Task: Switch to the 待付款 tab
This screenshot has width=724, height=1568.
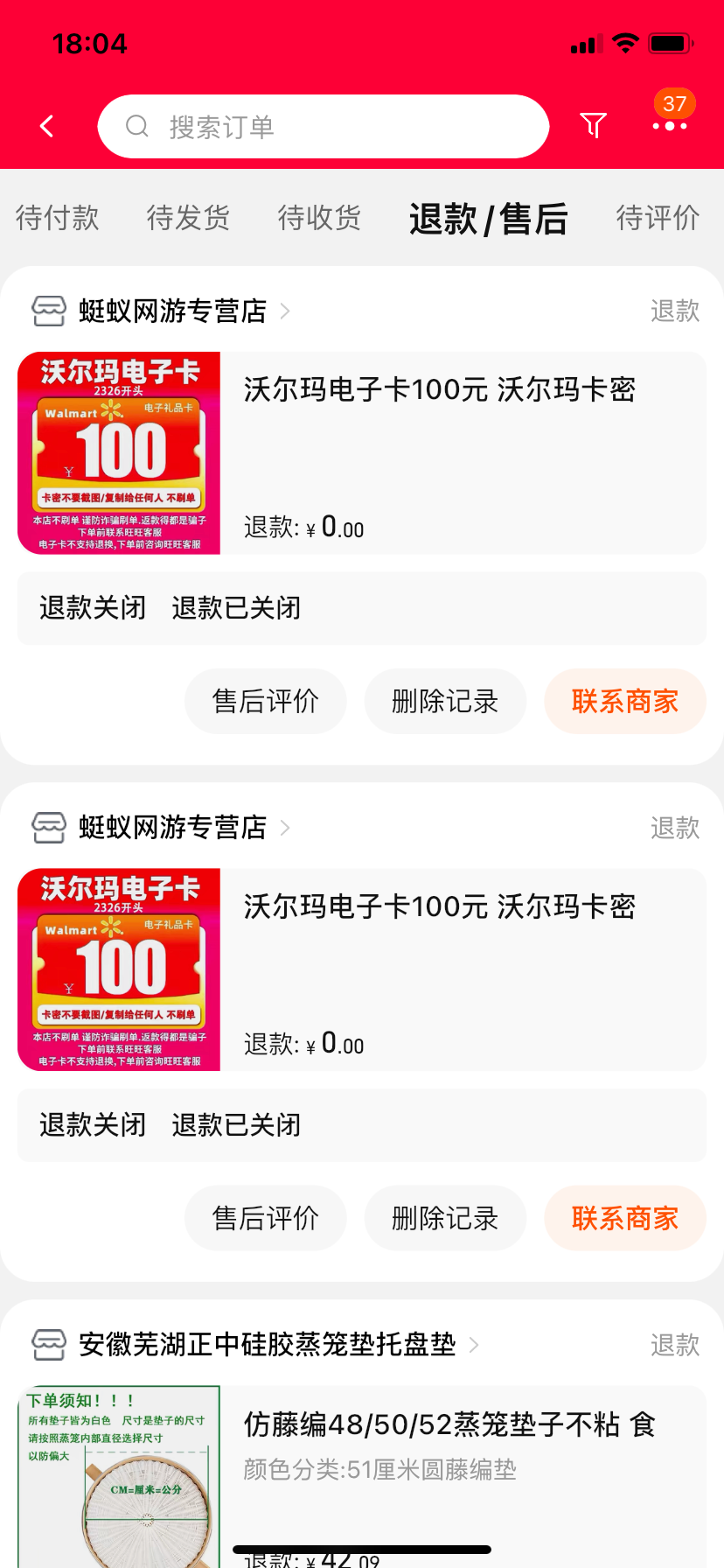Action: (x=58, y=218)
